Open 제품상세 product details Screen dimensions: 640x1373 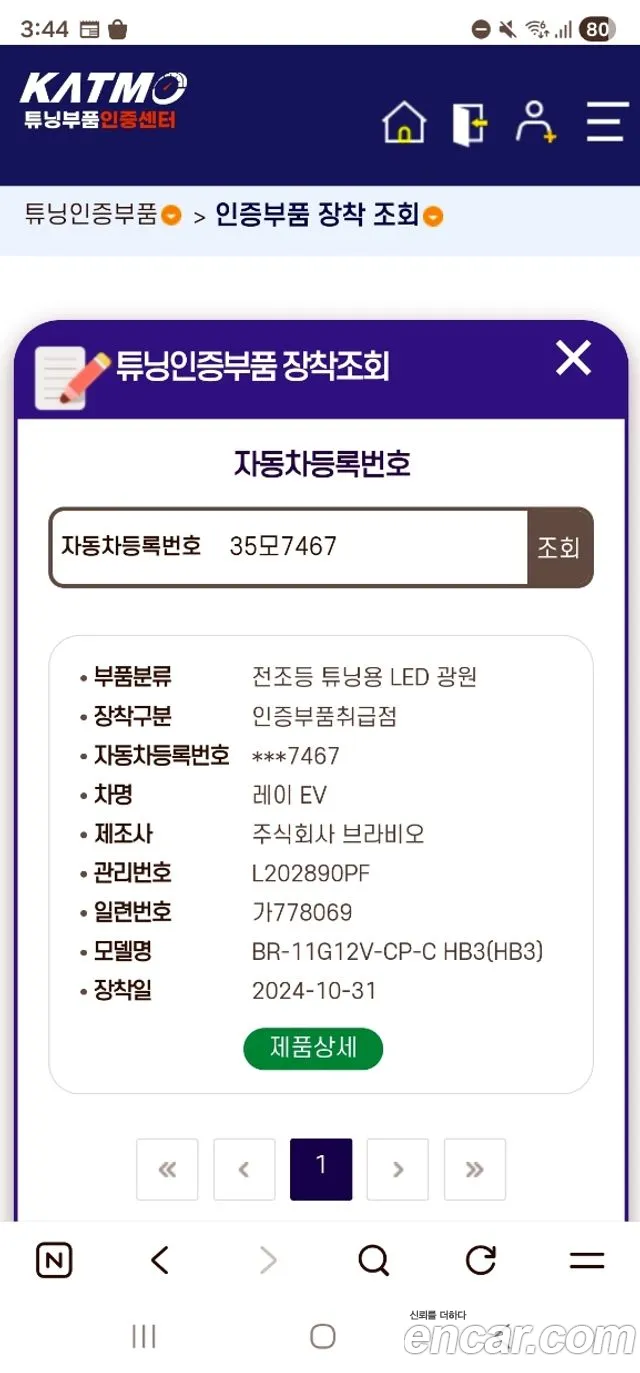[313, 1048]
